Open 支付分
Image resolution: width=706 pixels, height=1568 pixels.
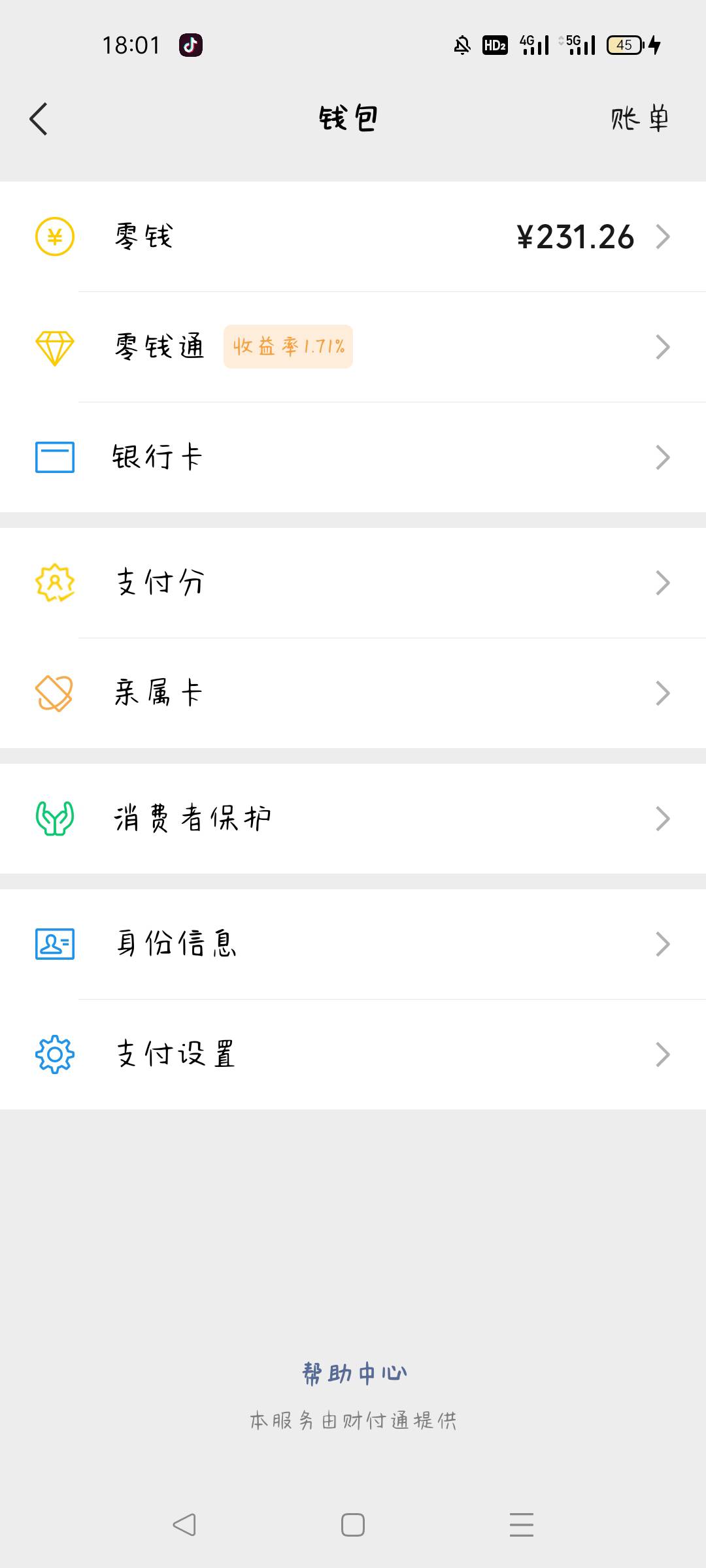(x=353, y=583)
